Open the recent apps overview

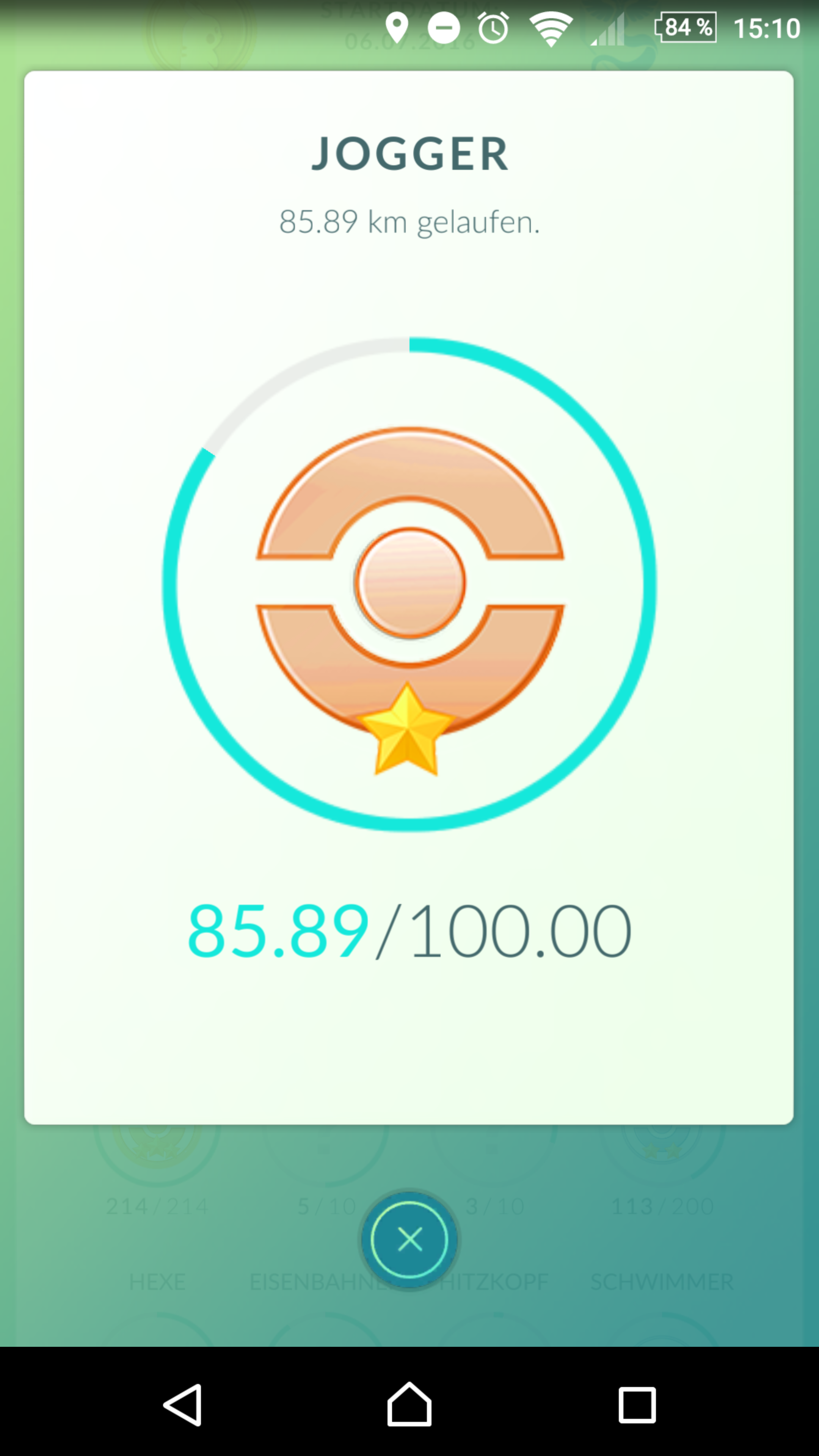pyautogui.click(x=637, y=1404)
